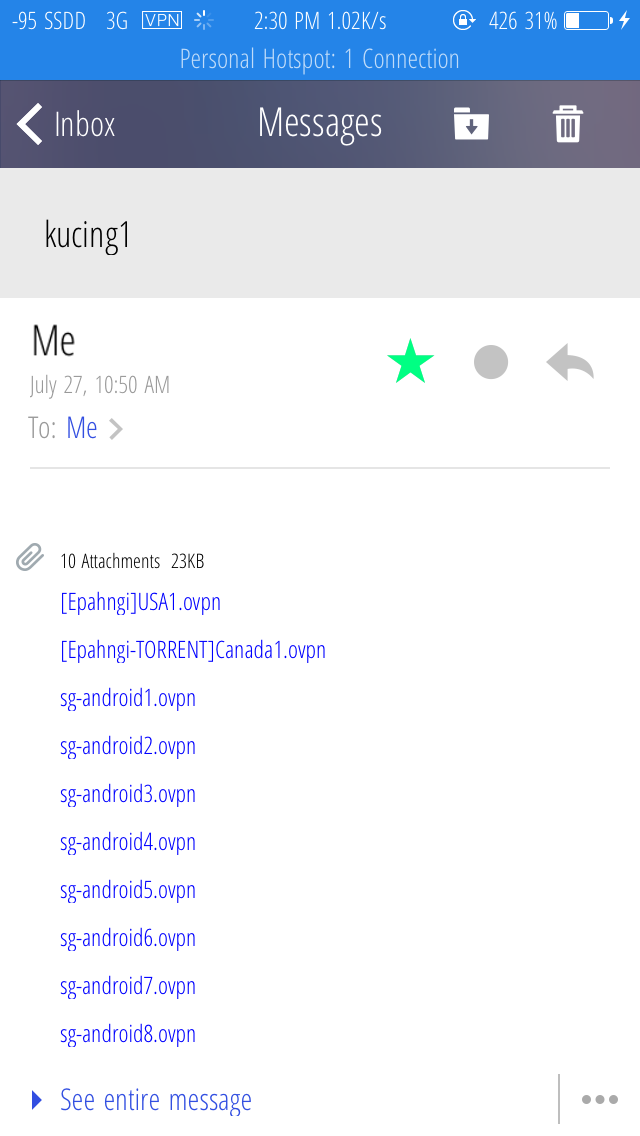Viewport: 640px width, 1136px height.
Task: Tap the sg-android4.ovpn attachment
Action: click(128, 843)
